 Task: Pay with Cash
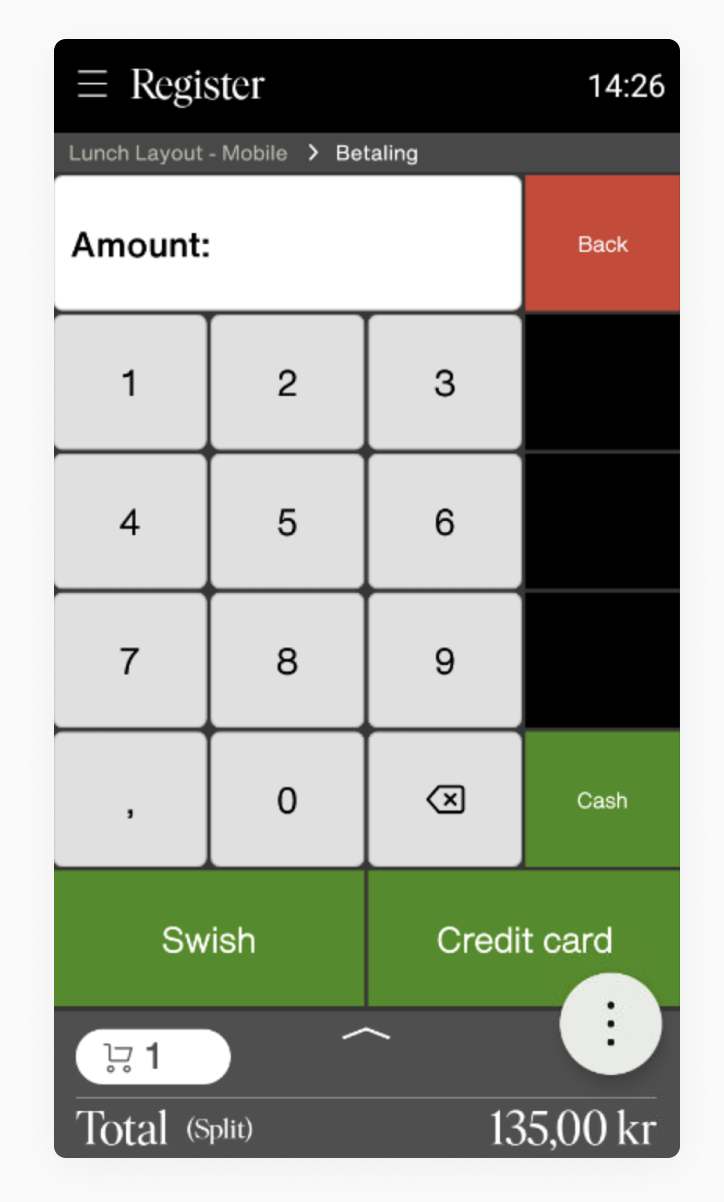[602, 800]
